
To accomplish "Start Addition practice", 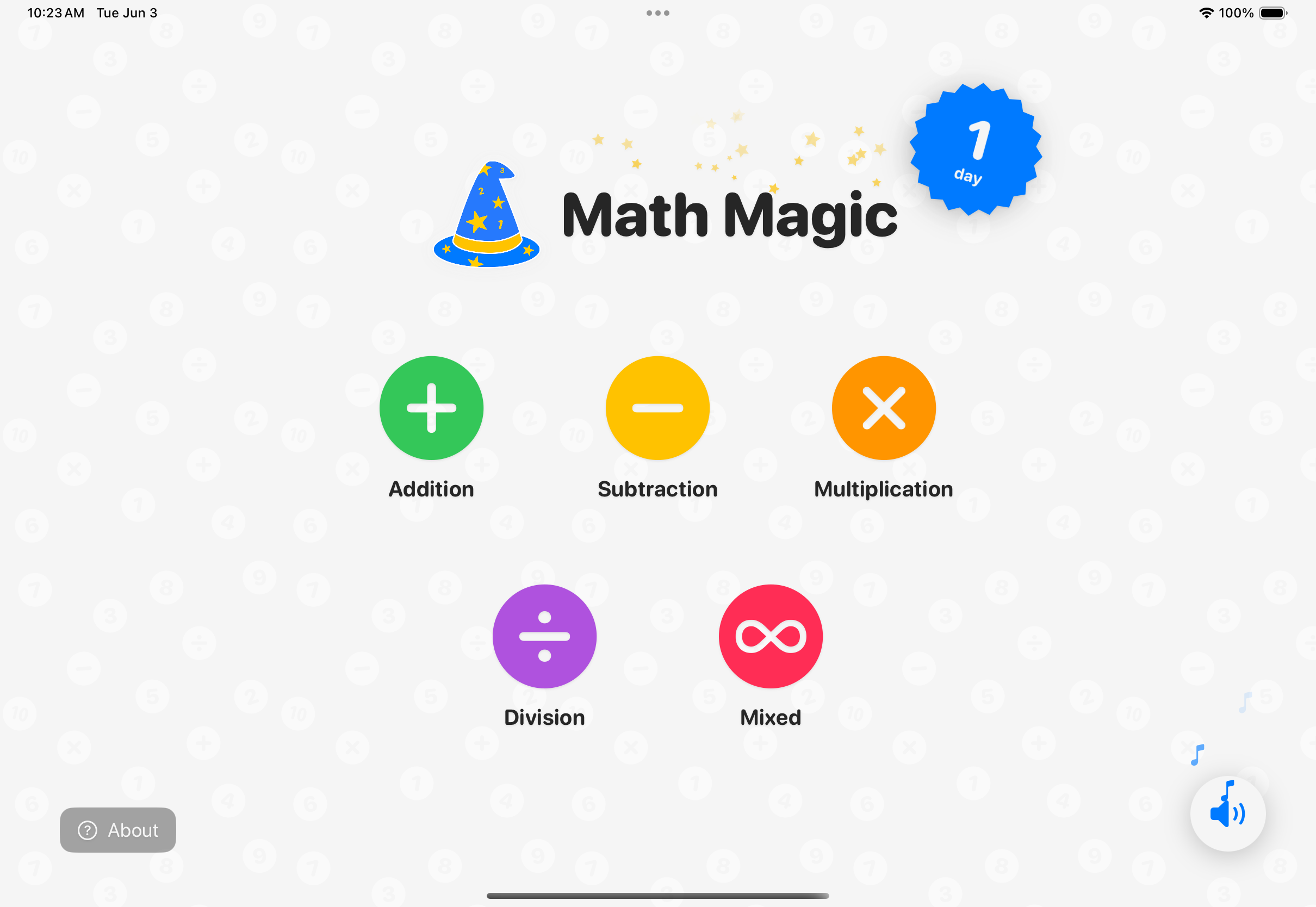I will (431, 408).
